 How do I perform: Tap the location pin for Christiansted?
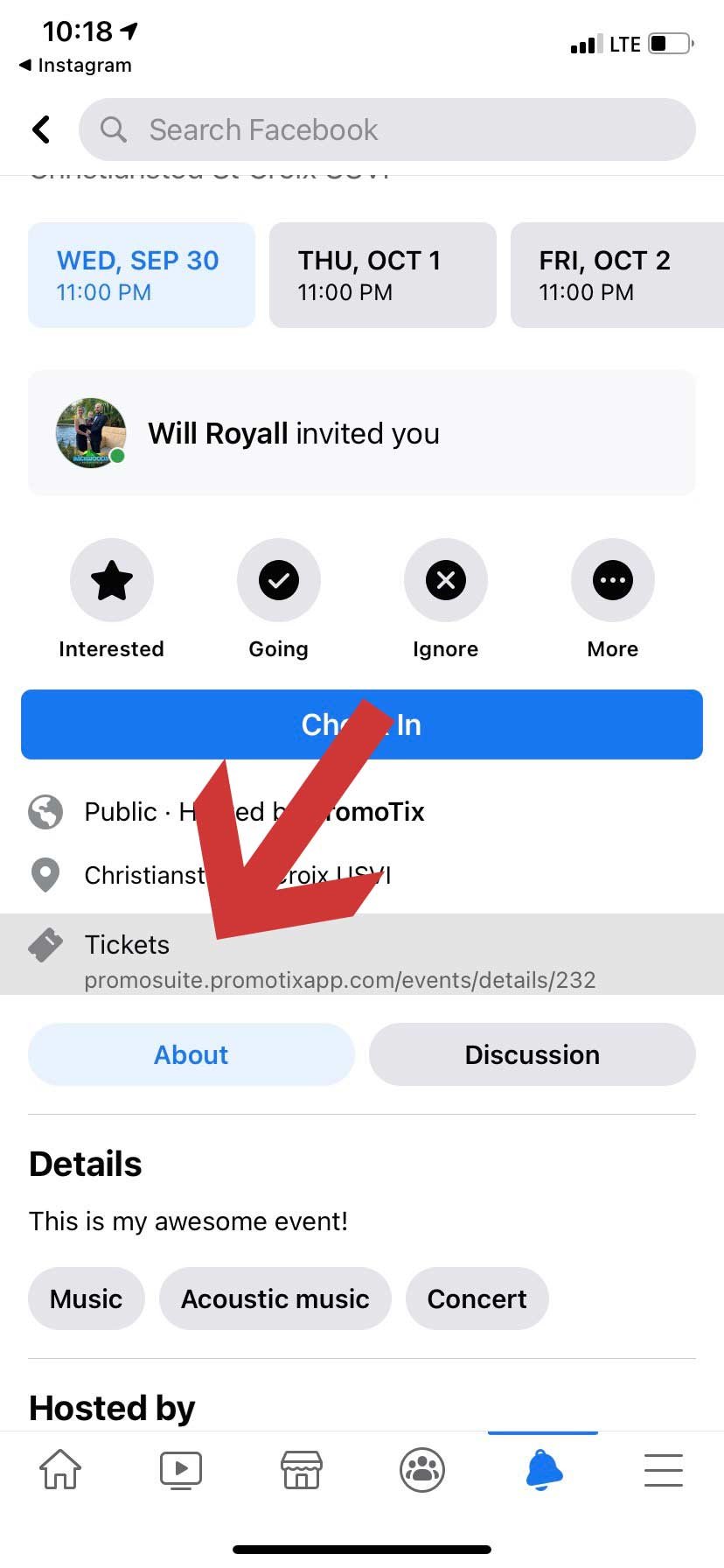tap(45, 874)
